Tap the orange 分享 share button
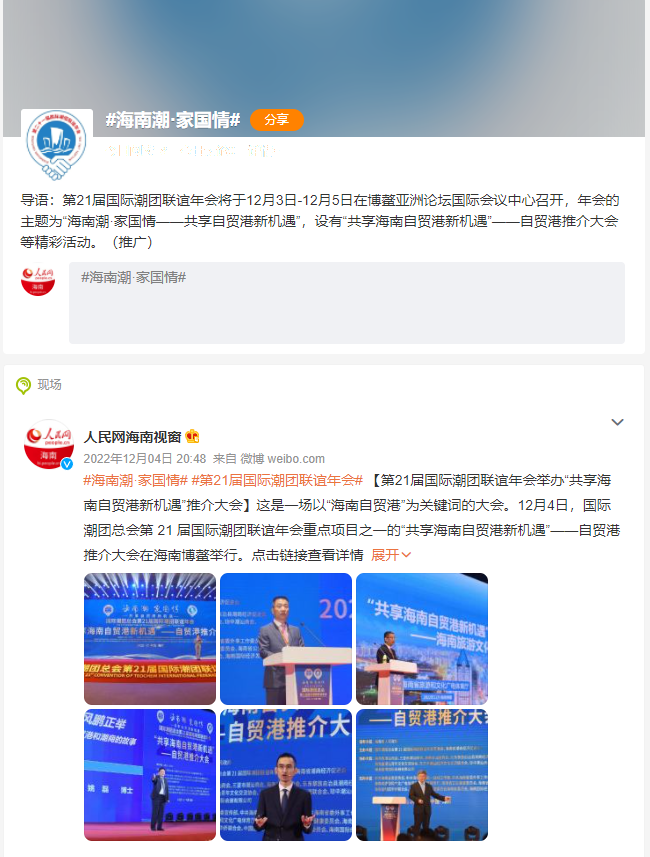 tap(276, 120)
